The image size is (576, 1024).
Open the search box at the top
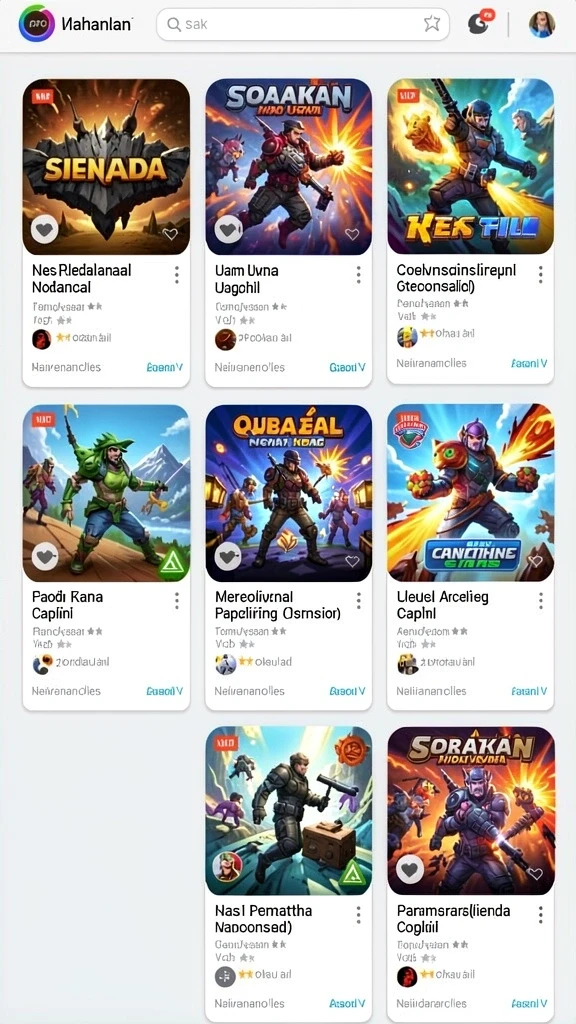point(303,24)
